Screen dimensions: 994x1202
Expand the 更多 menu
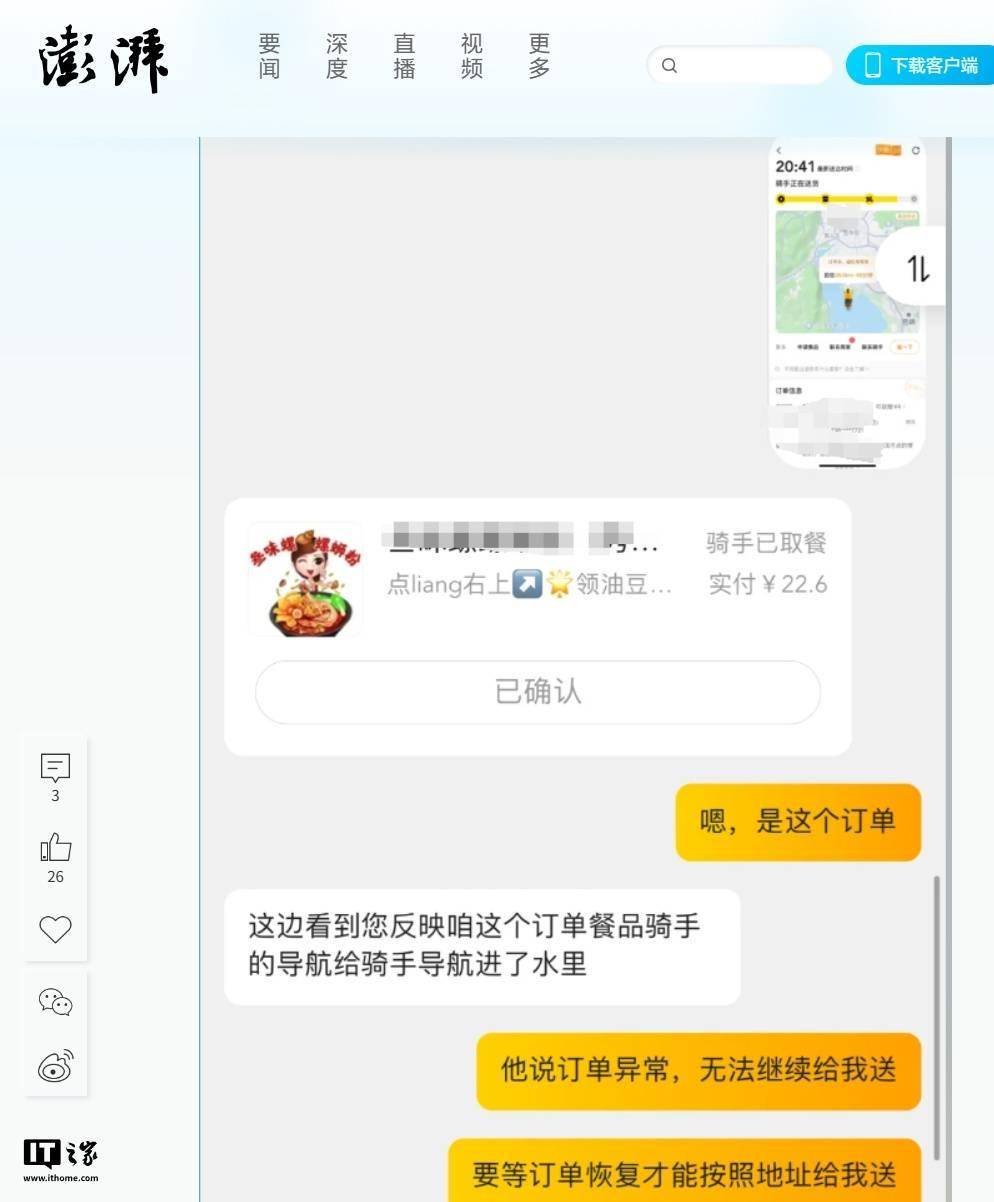540,57
